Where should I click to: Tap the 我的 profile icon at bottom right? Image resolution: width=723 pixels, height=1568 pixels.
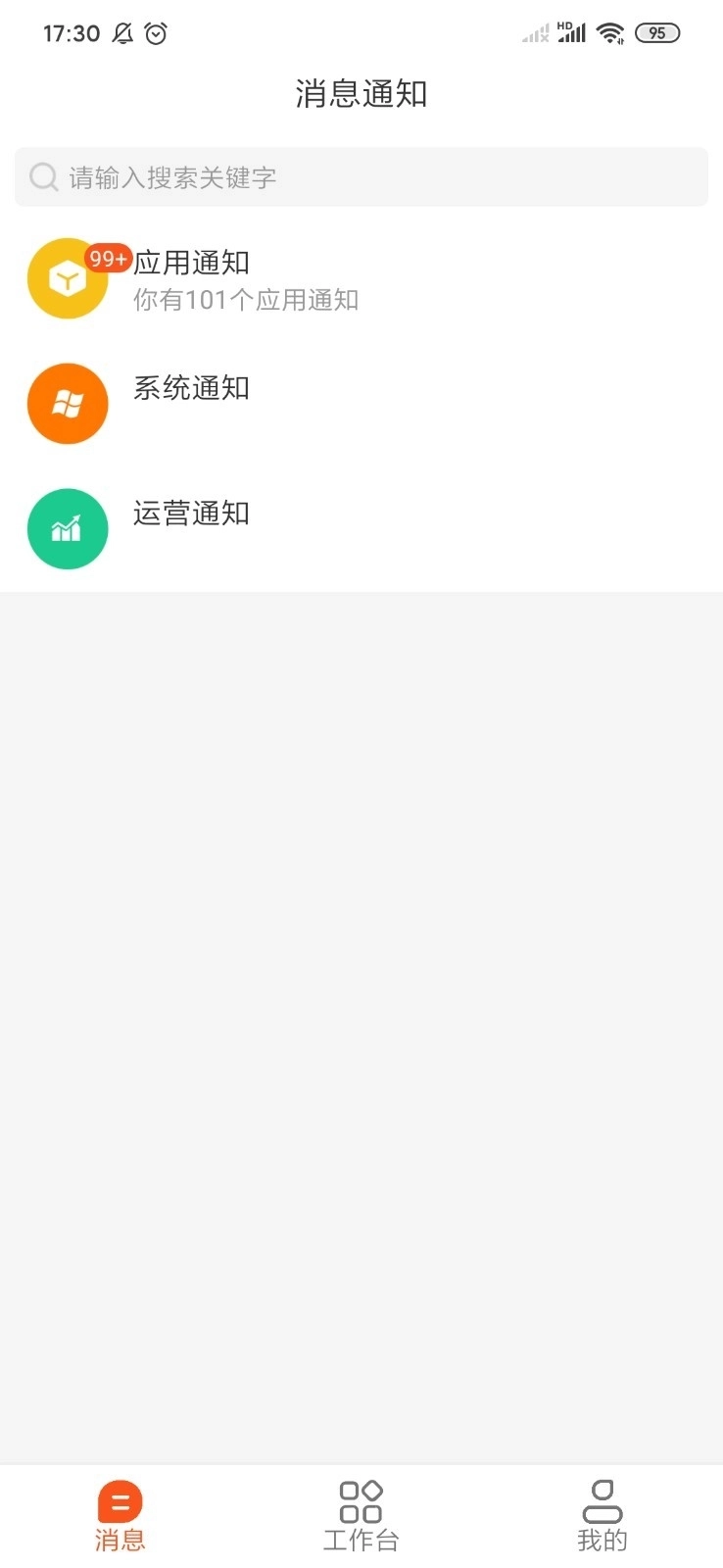click(602, 1498)
